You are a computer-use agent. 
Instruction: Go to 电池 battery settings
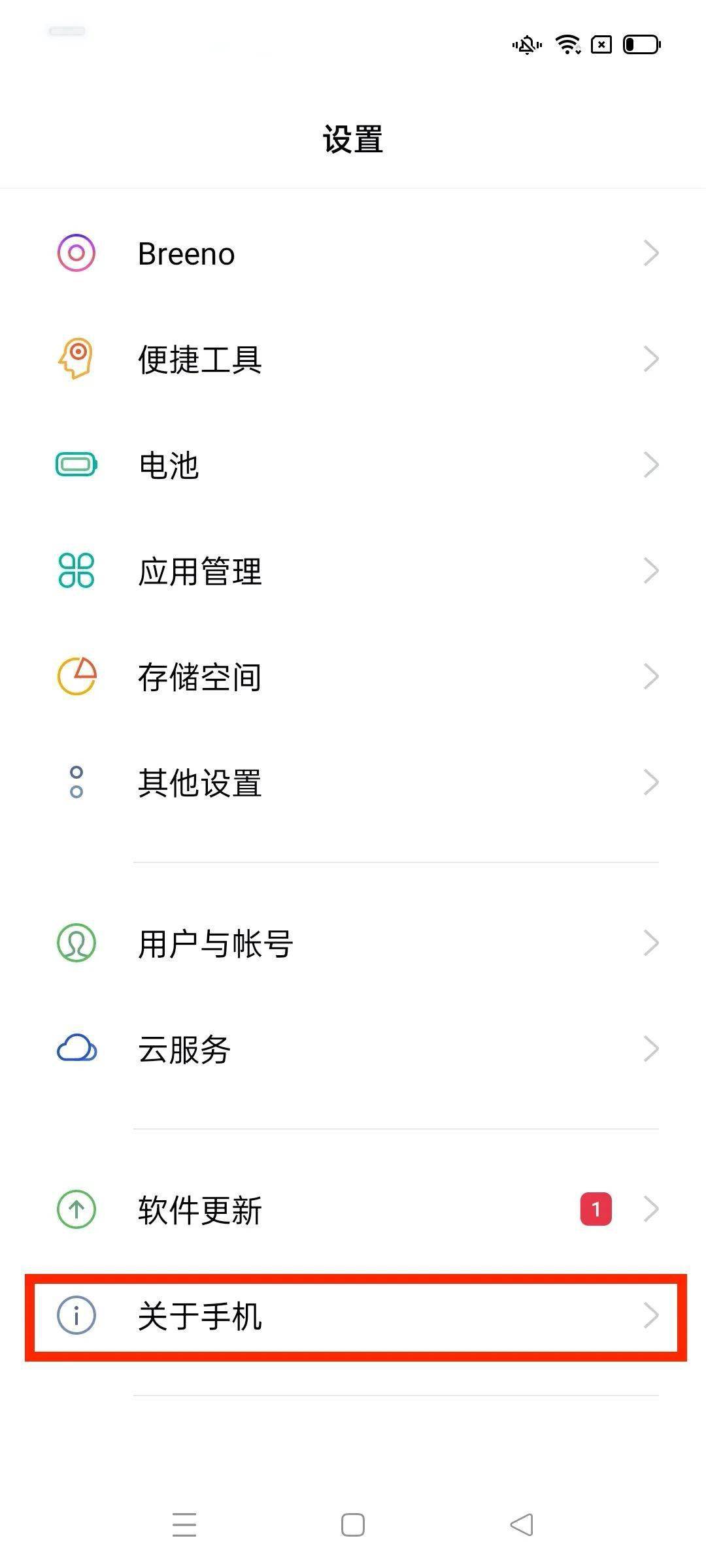click(353, 465)
